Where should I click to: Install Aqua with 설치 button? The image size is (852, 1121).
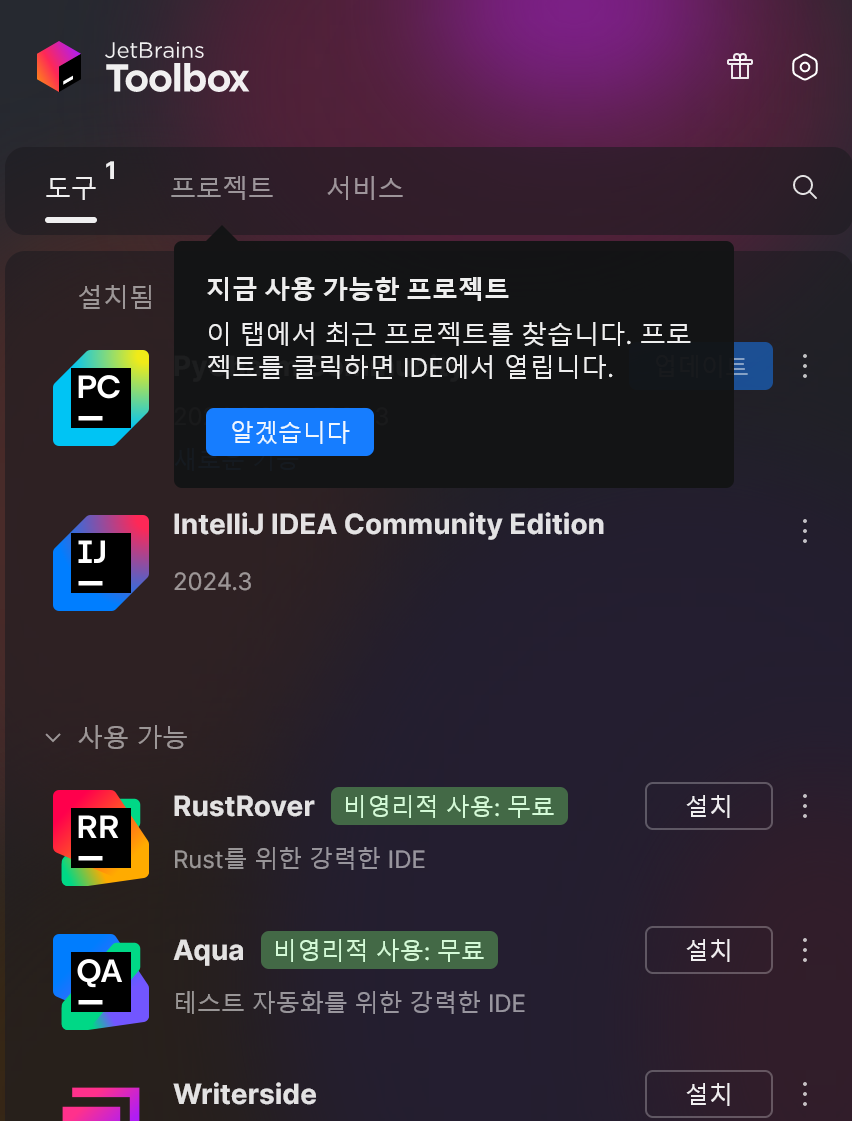[x=708, y=950]
